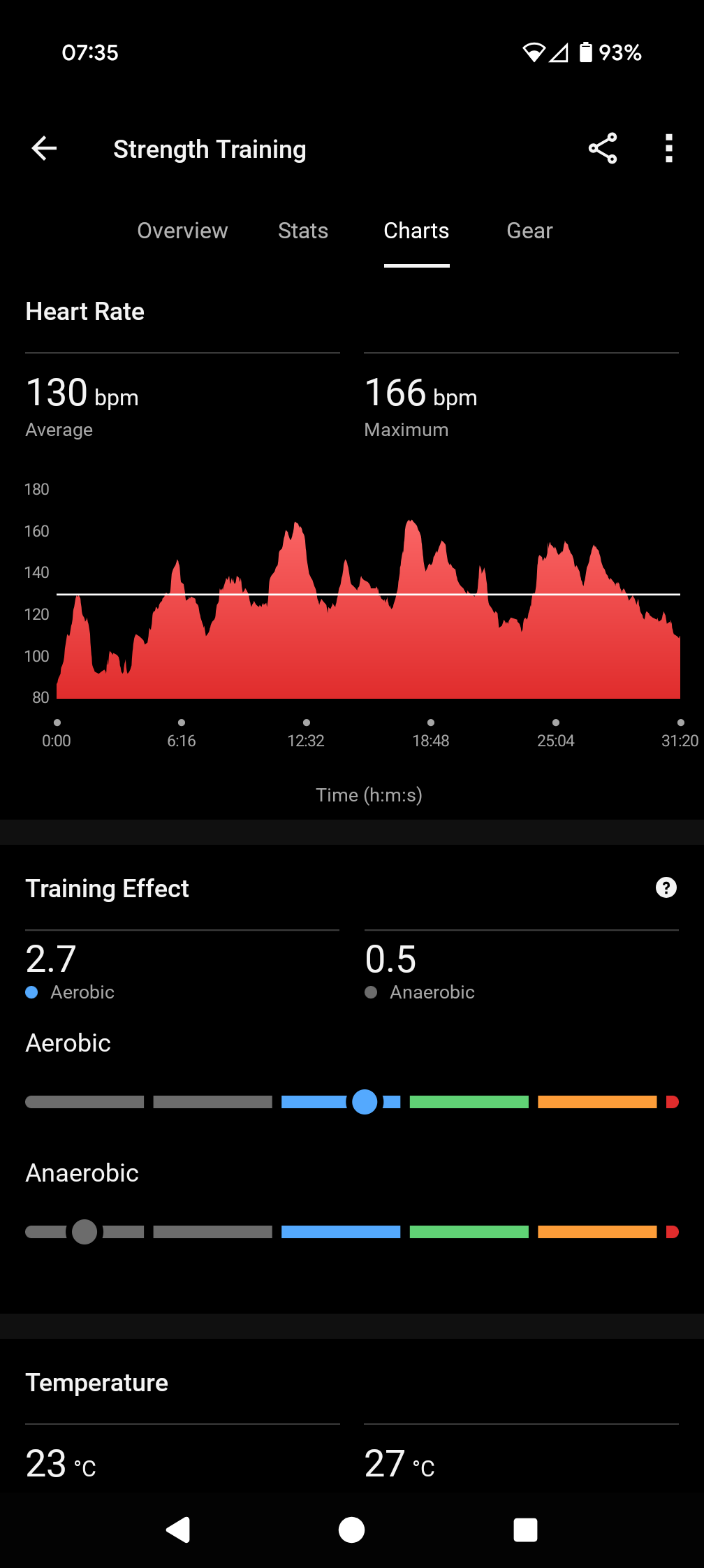Viewport: 704px width, 1568px height.
Task: Go back from Strength Training
Action: [x=44, y=148]
